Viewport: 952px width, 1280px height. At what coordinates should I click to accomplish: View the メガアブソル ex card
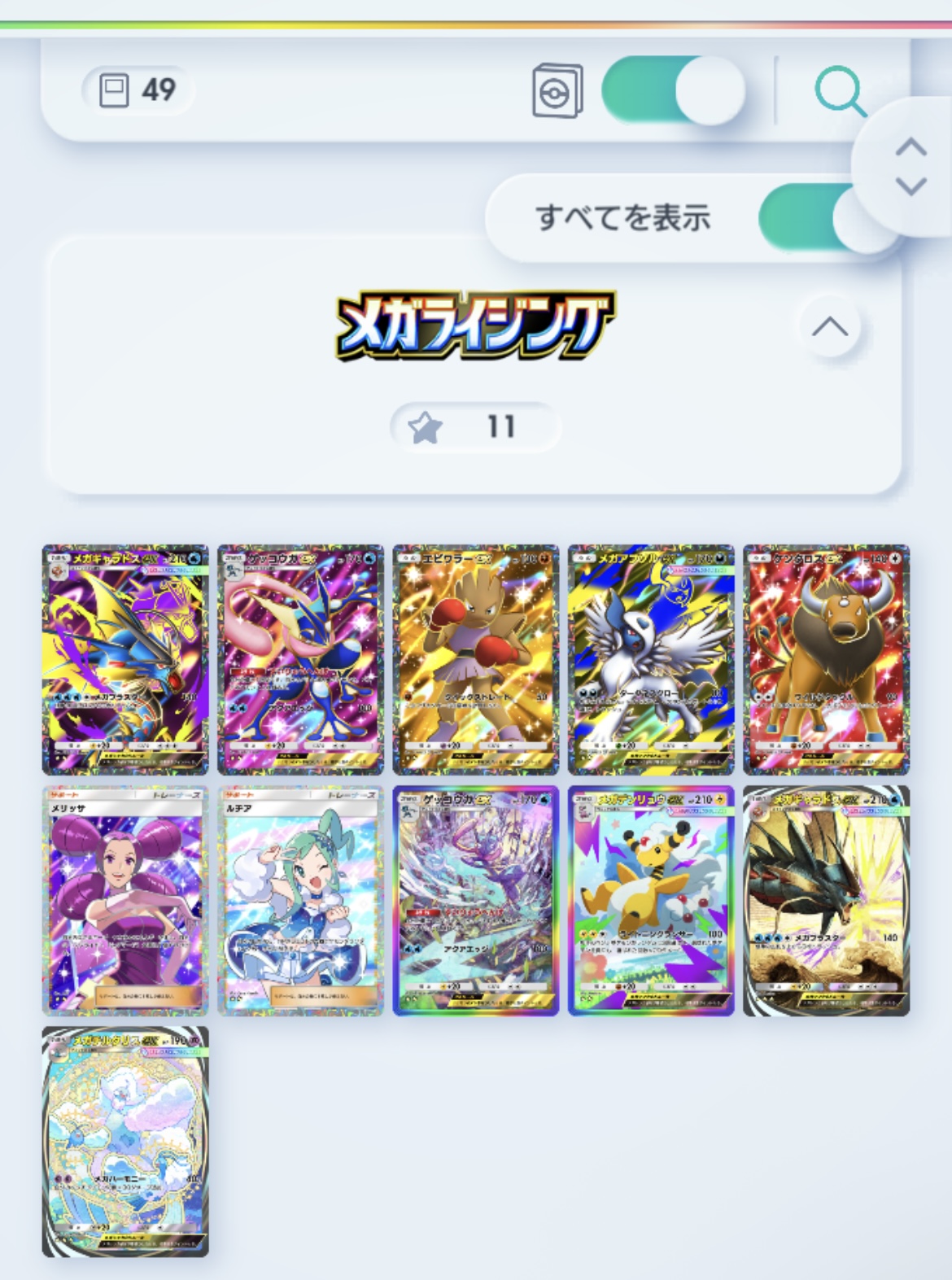[651, 659]
